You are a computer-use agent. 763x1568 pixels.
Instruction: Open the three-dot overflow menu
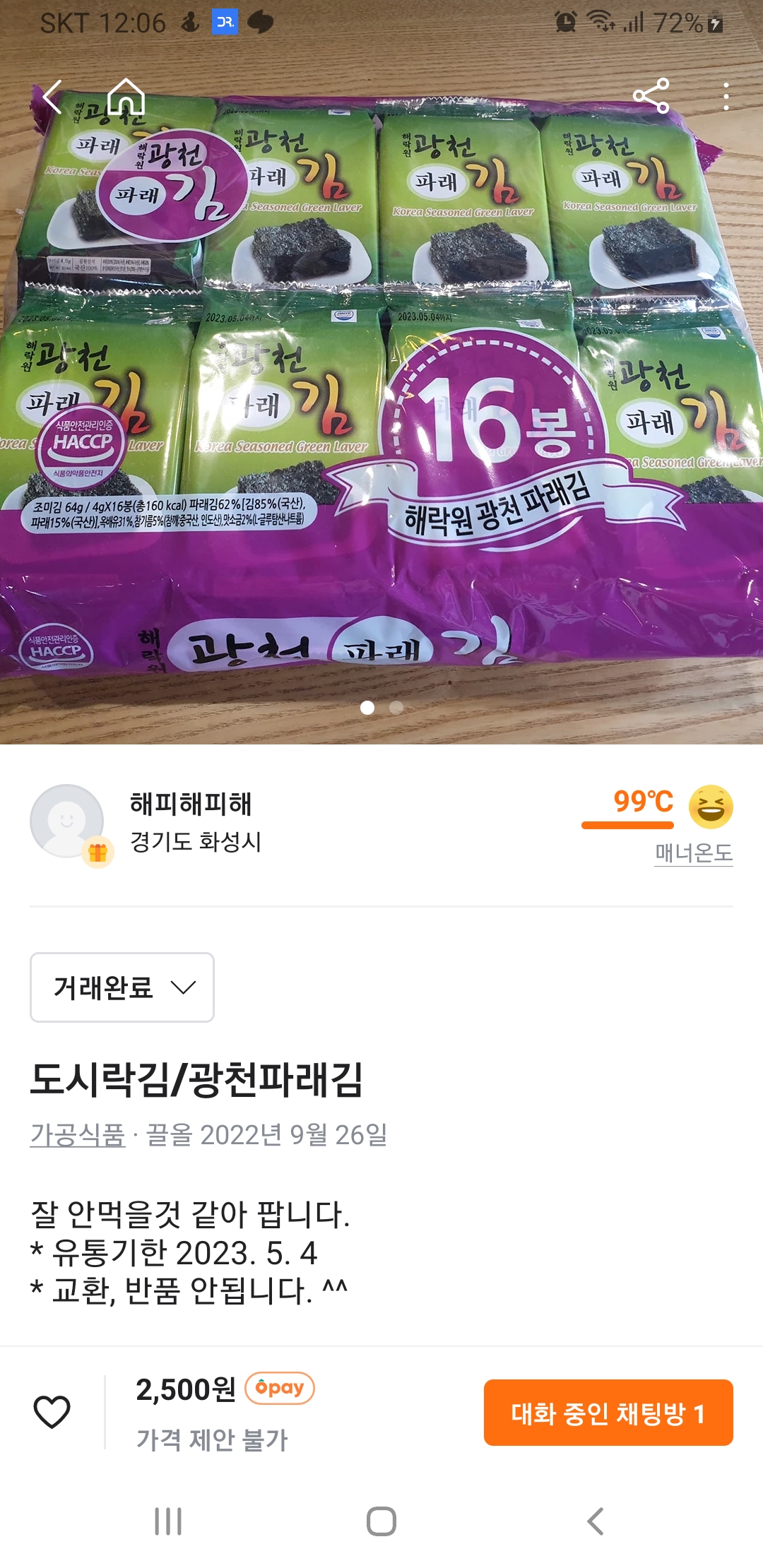726,97
